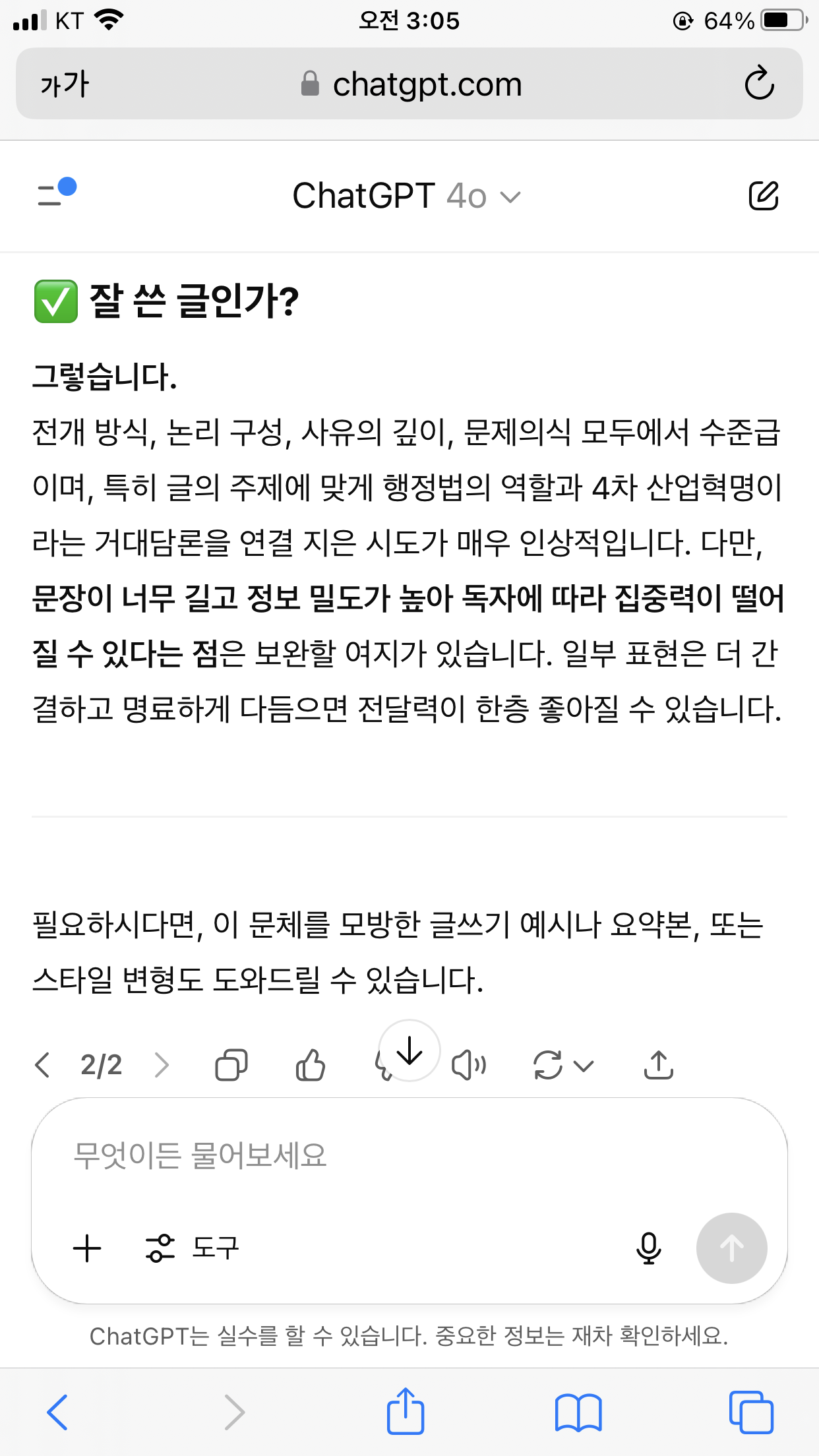The width and height of the screenshot is (819, 1456).
Task: Open the chatgpt.com address bar
Action: click(409, 84)
